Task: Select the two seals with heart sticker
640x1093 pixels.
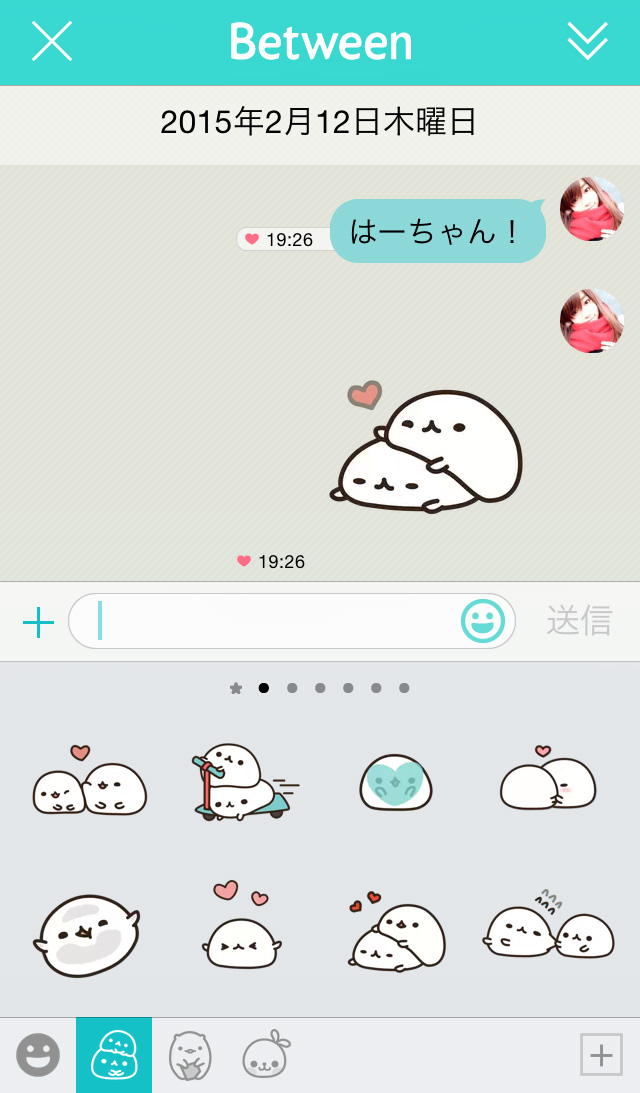Action: (90, 782)
